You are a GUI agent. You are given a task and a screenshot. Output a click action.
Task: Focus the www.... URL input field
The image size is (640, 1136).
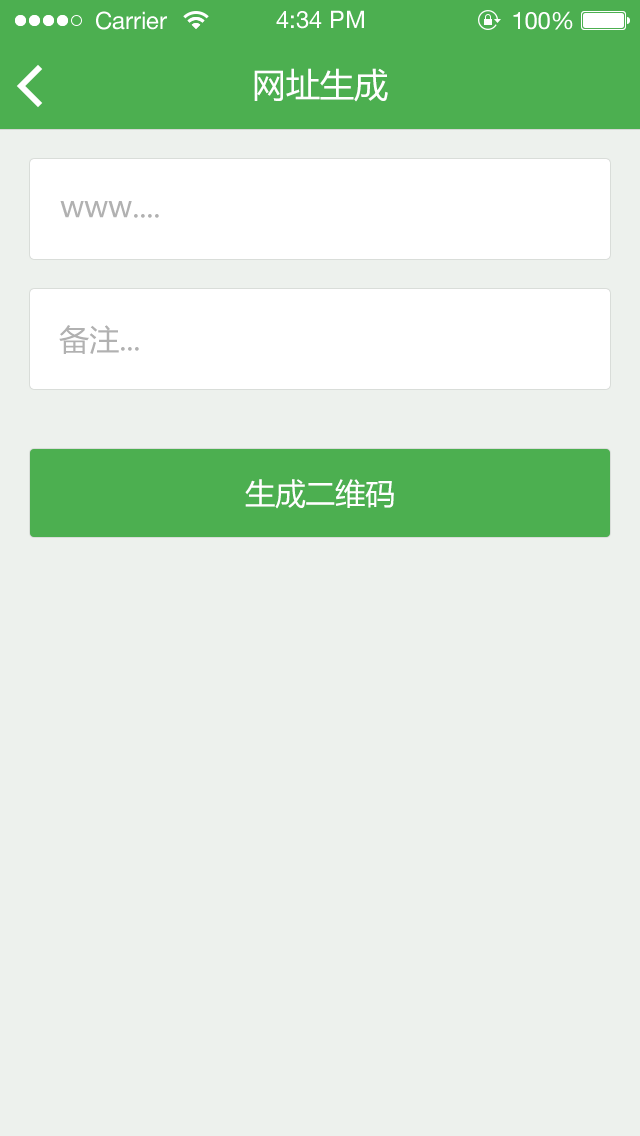320,209
